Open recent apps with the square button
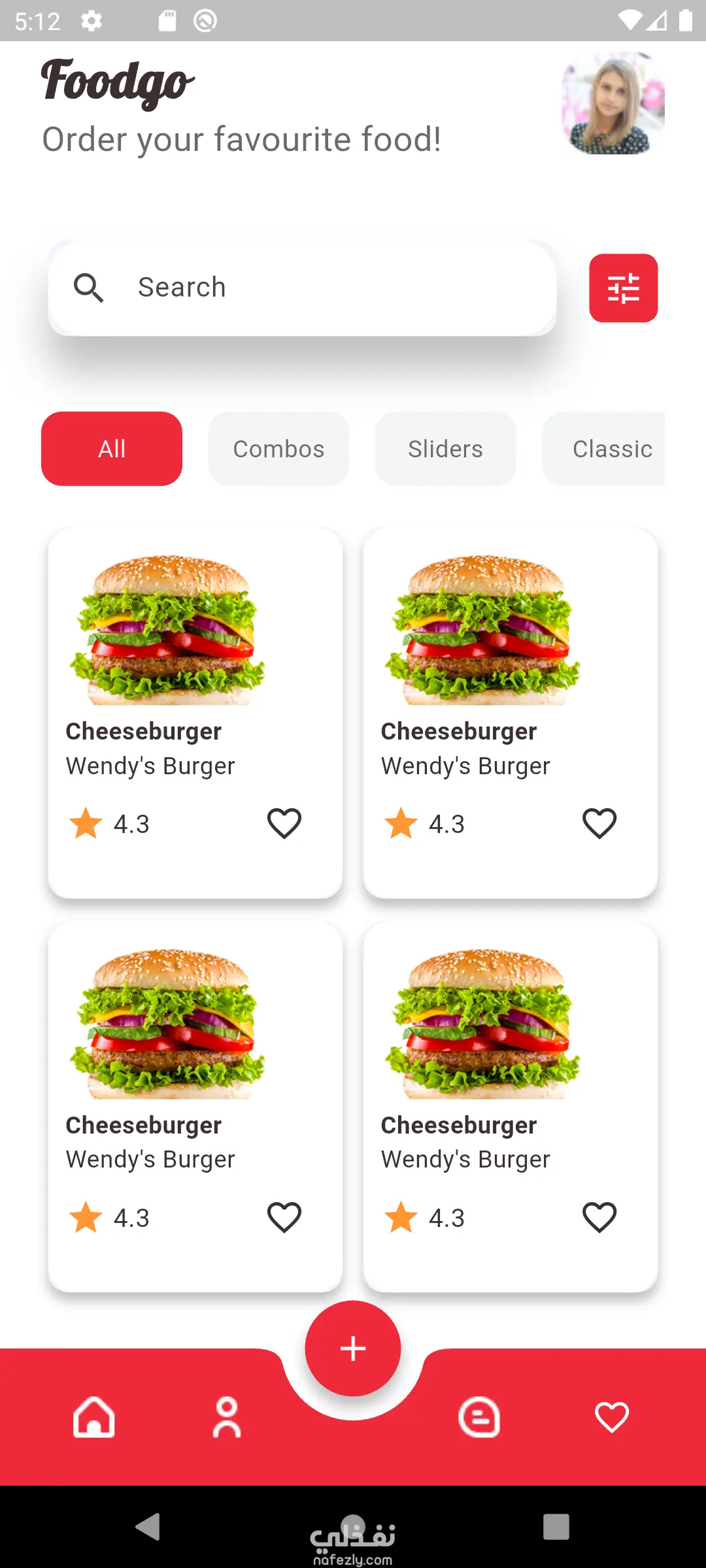Viewport: 706px width, 1568px height. (556, 1527)
